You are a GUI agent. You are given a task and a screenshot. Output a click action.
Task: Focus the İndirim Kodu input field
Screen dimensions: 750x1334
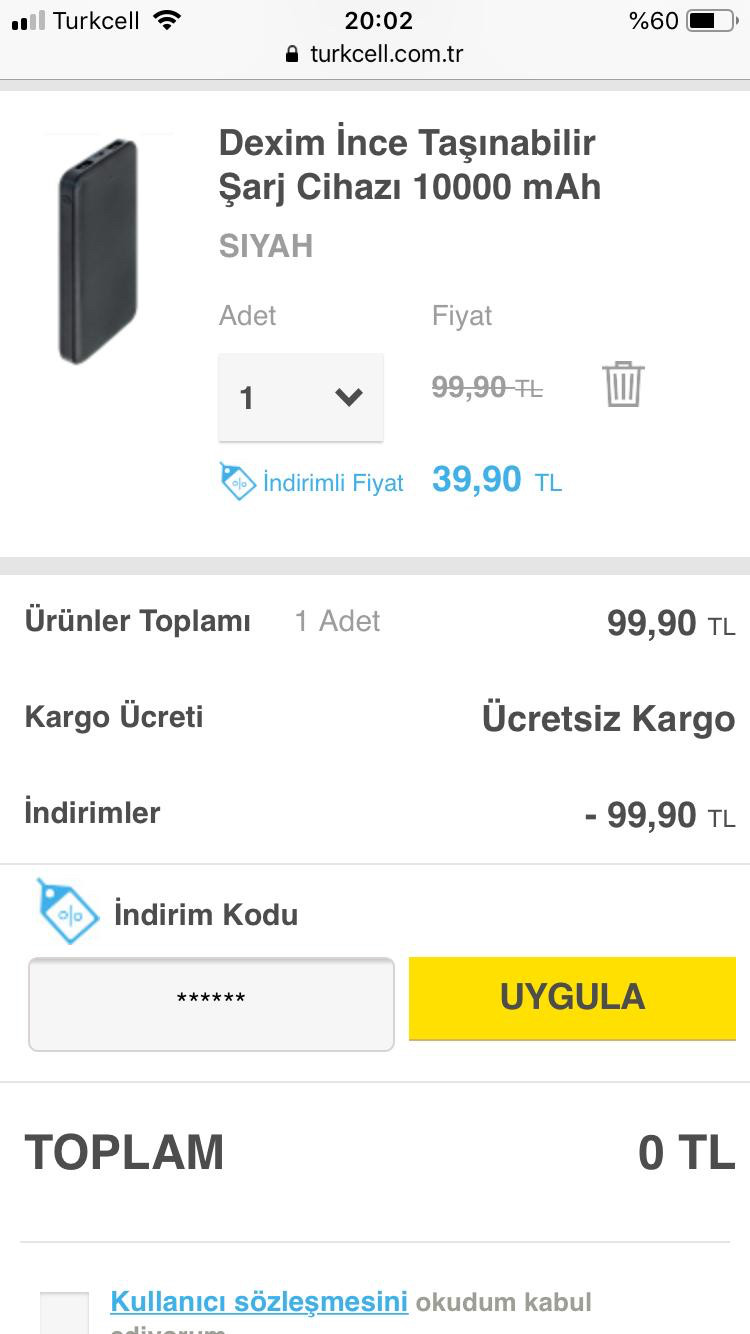click(211, 1004)
